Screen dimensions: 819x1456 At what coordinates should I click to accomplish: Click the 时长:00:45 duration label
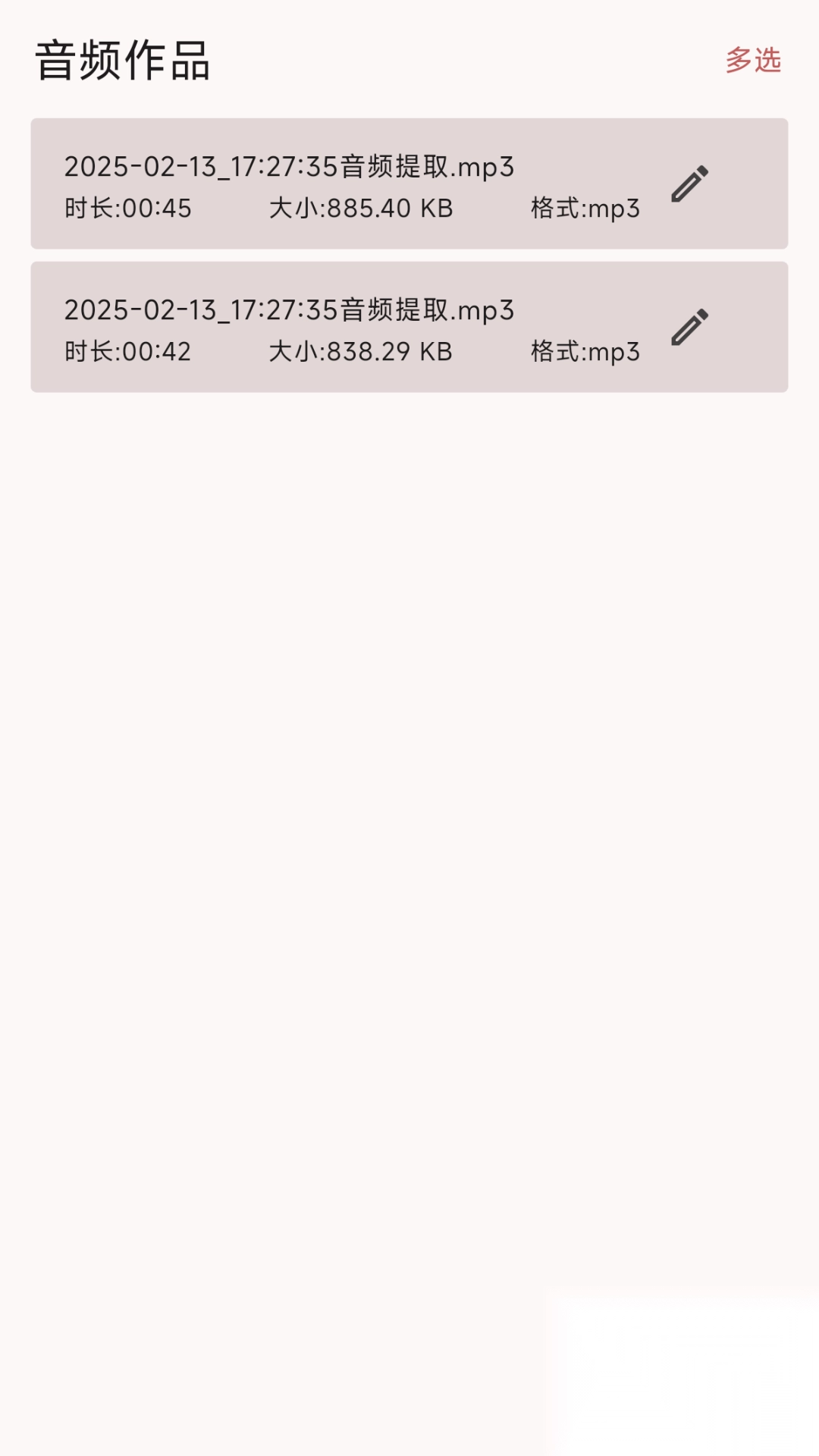coord(127,208)
